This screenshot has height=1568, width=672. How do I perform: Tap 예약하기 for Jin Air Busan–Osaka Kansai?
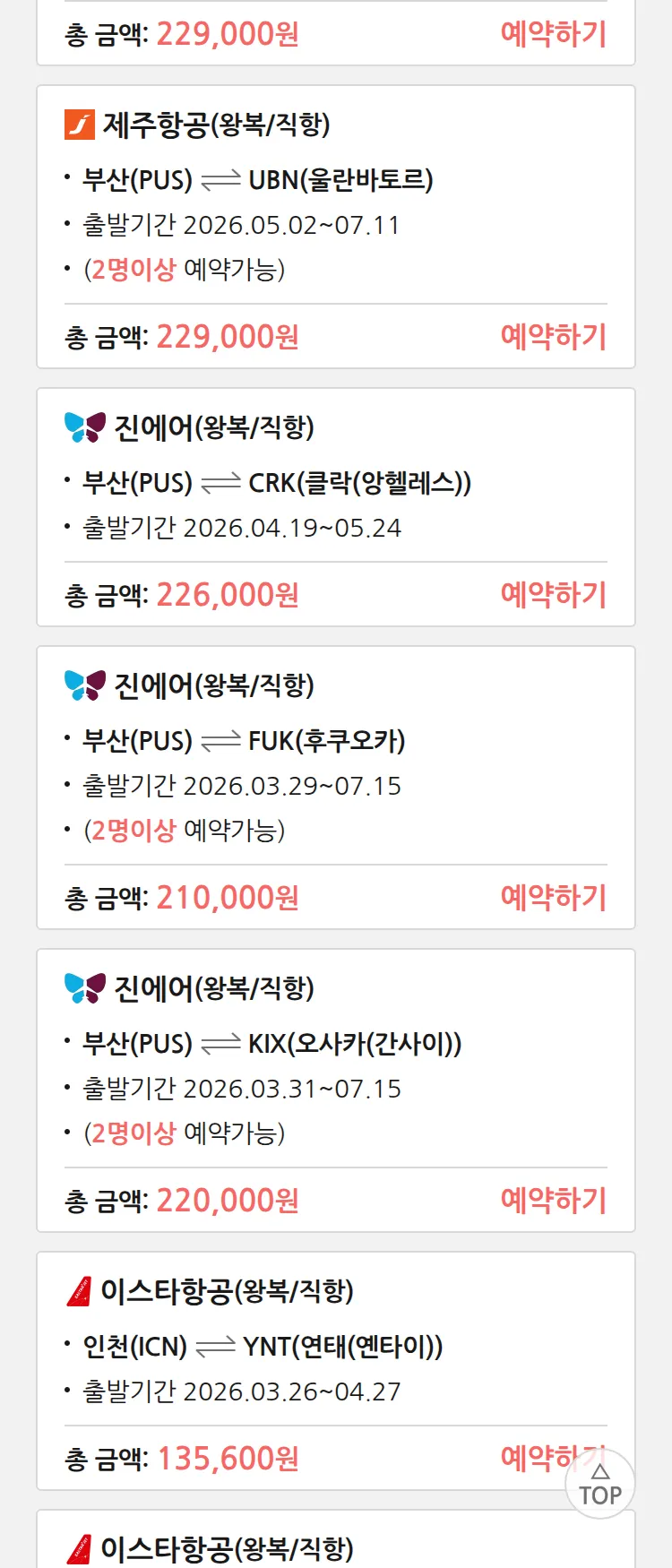pos(553,1201)
